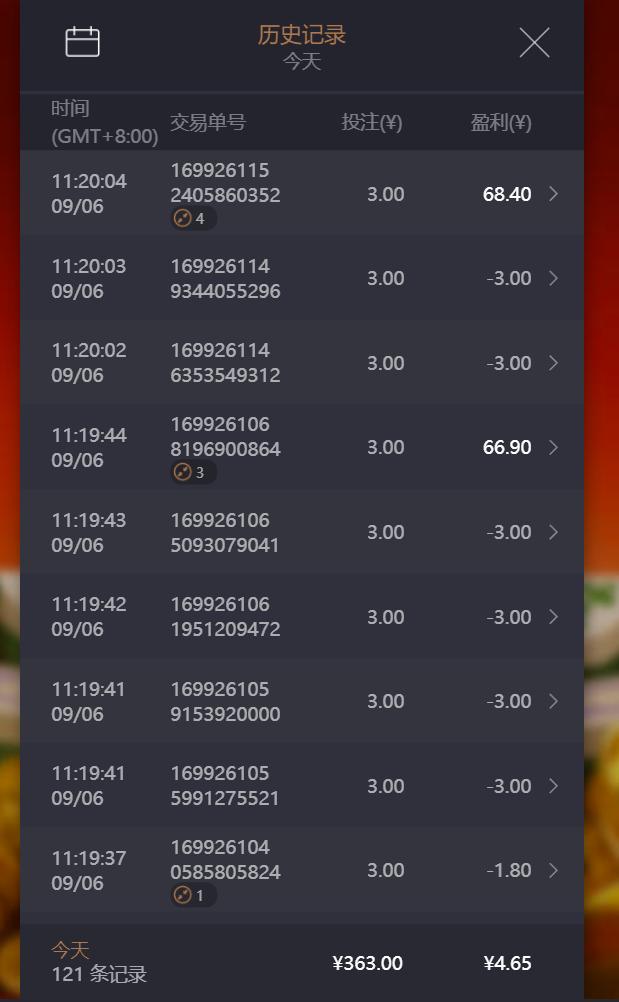619x1002 pixels.
Task: Close the history records panel
Action: click(x=534, y=43)
